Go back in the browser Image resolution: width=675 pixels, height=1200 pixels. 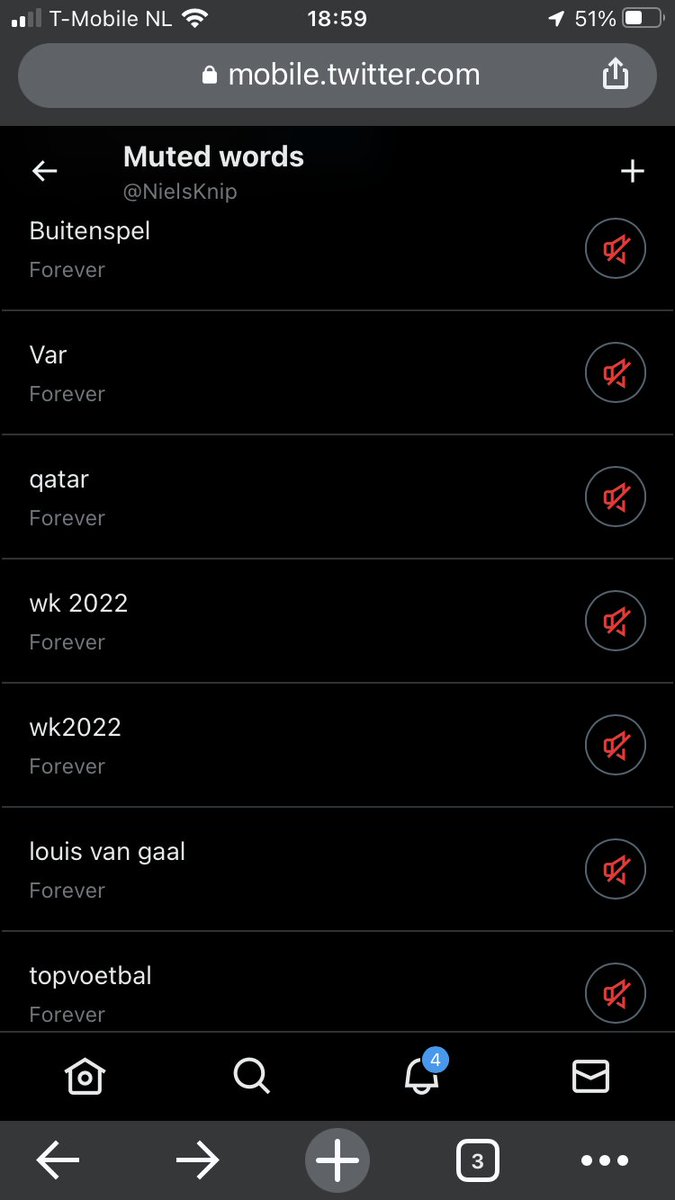click(58, 1160)
